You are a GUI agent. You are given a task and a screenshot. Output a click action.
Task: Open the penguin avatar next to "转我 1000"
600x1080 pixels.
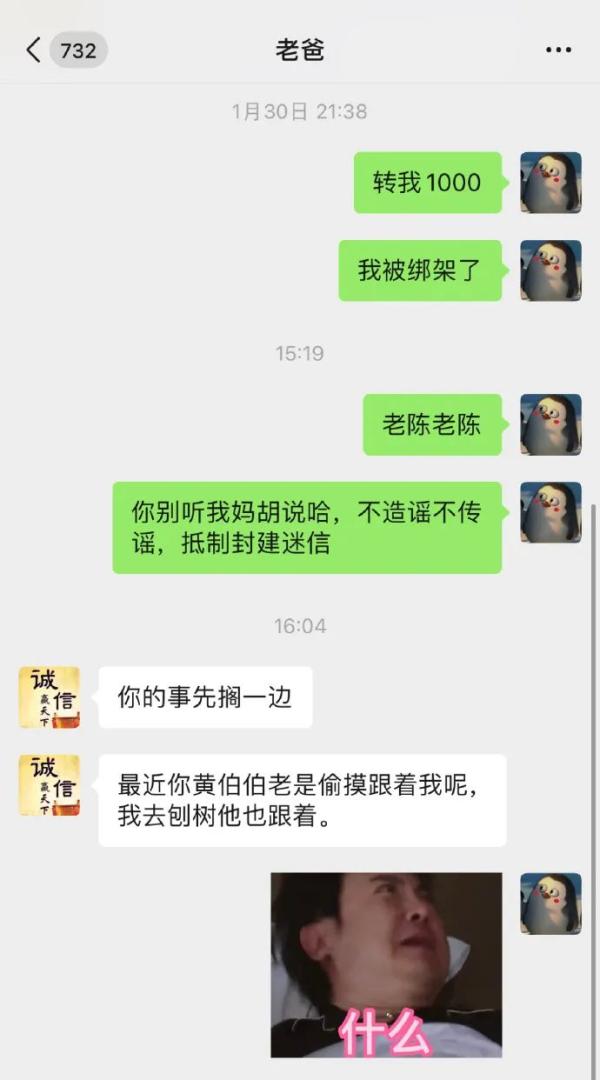pyautogui.click(x=550, y=182)
